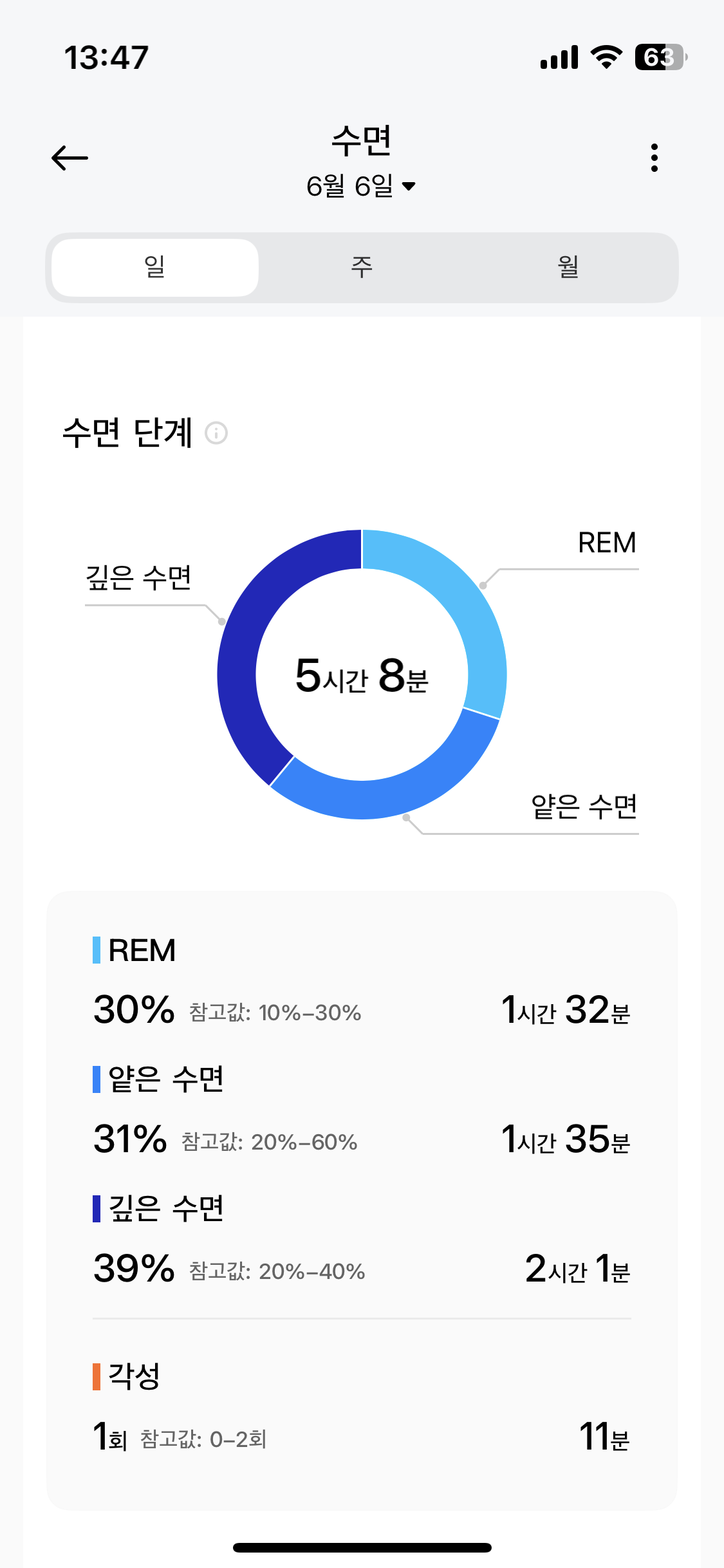Open the three-dot overflow menu
724x1568 pixels.
[x=654, y=158]
